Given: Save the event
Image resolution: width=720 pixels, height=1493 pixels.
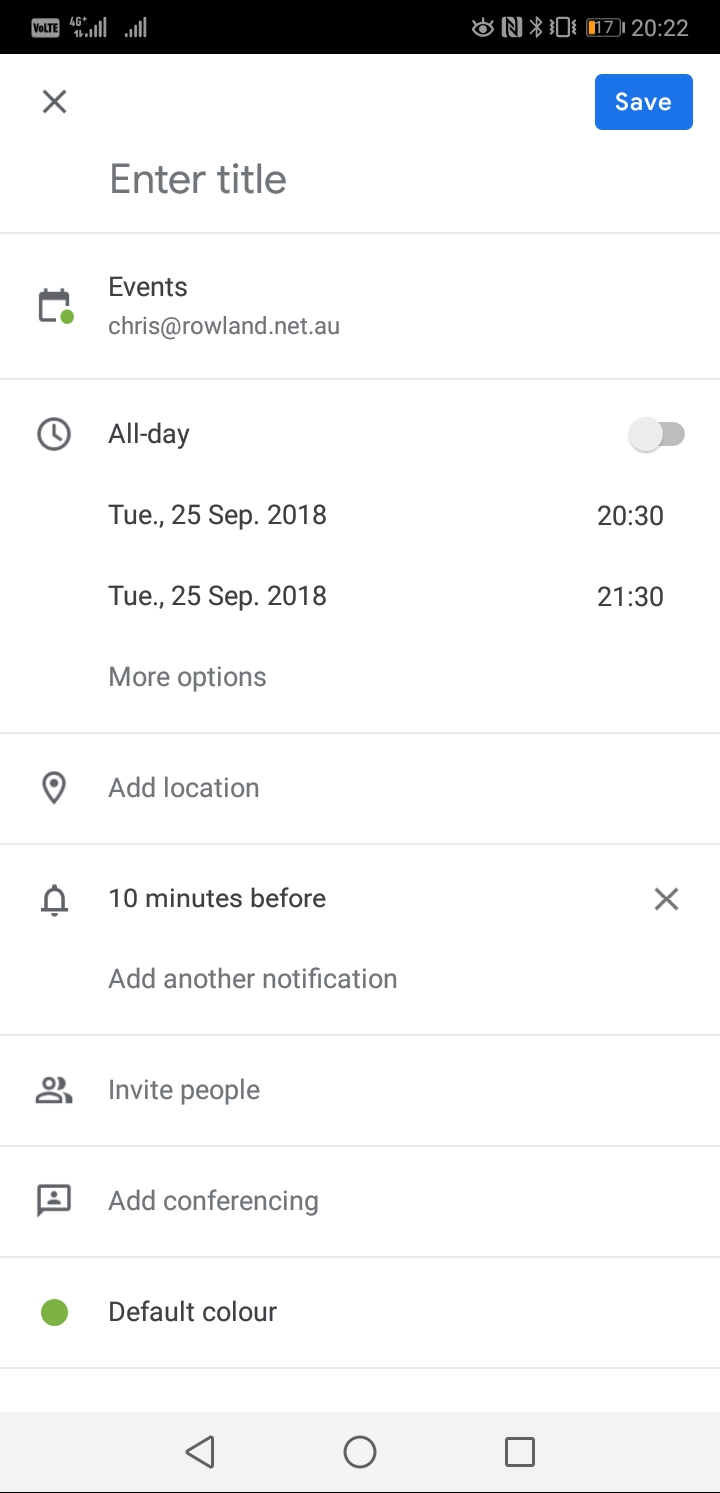Looking at the screenshot, I should (x=643, y=102).
